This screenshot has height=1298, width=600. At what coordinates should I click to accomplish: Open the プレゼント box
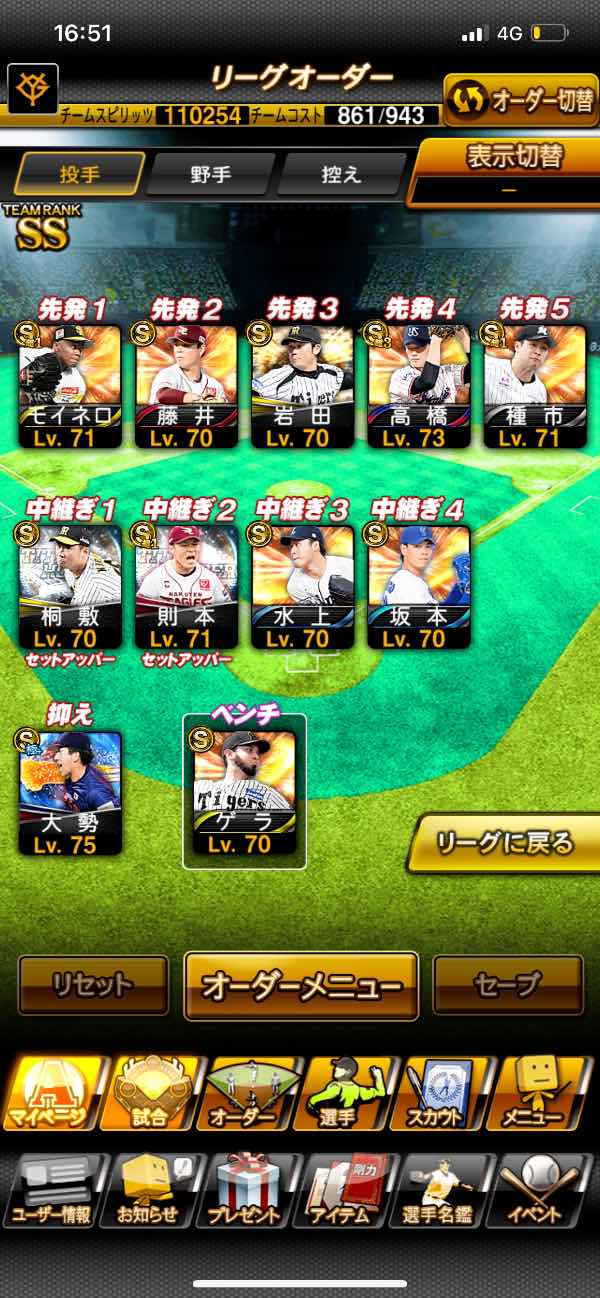[x=245, y=1190]
